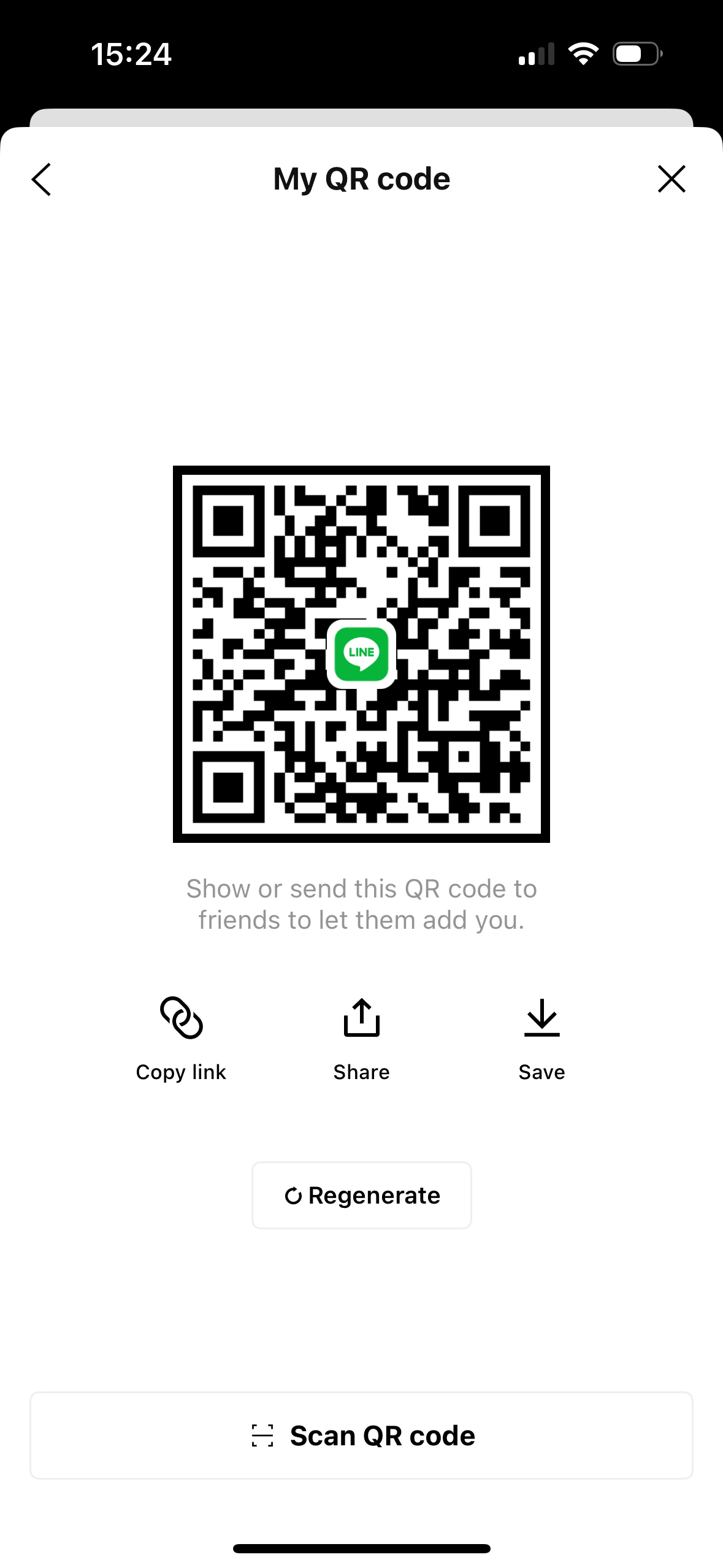
Task: Copy the QR code link
Action: click(x=181, y=1038)
